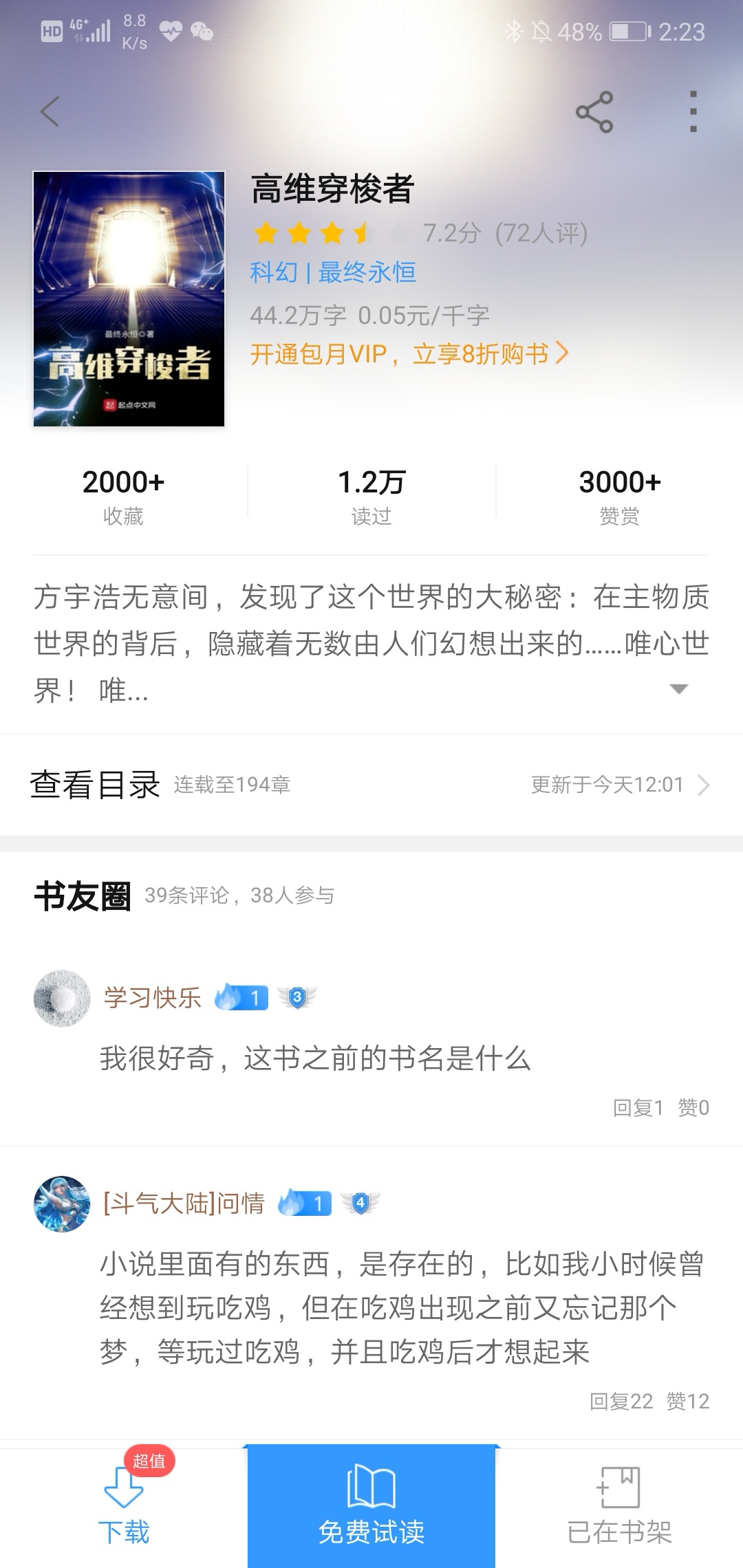The height and width of the screenshot is (1568, 743).
Task: Like [斗气大陆]问情's comment with 赞12
Action: click(x=687, y=1401)
